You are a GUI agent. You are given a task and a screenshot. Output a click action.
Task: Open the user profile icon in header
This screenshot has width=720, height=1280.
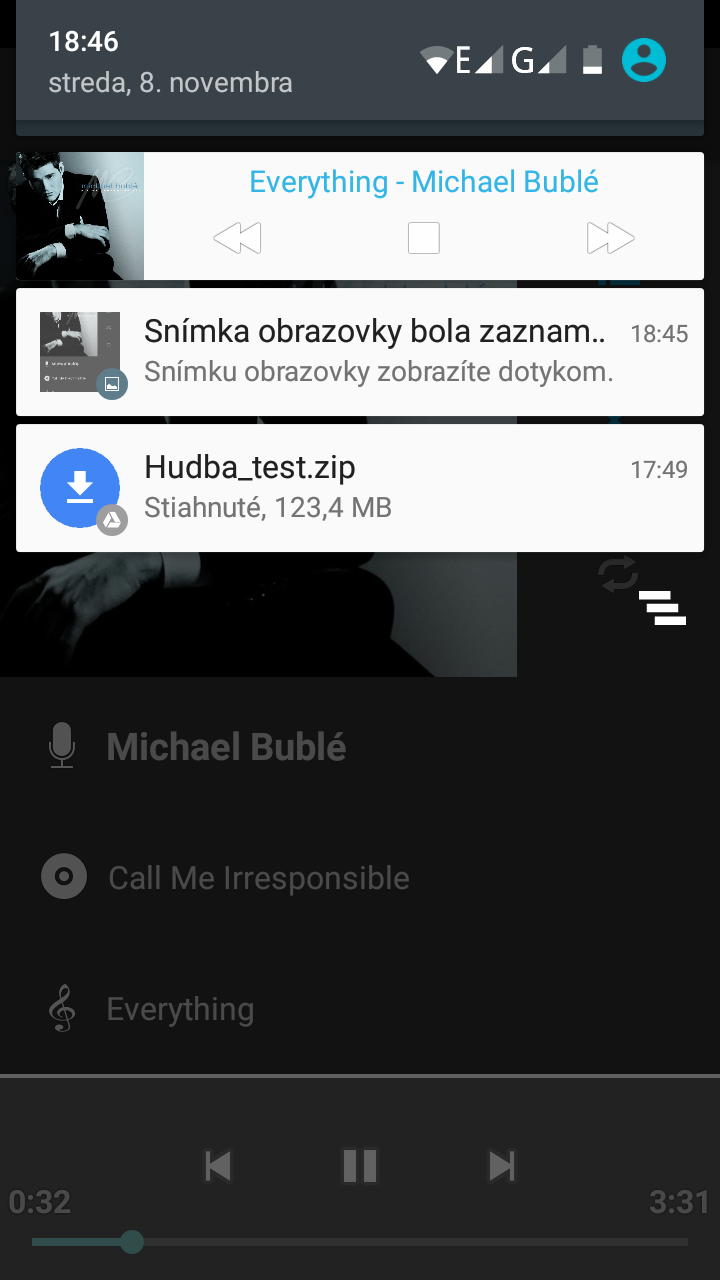coord(644,60)
